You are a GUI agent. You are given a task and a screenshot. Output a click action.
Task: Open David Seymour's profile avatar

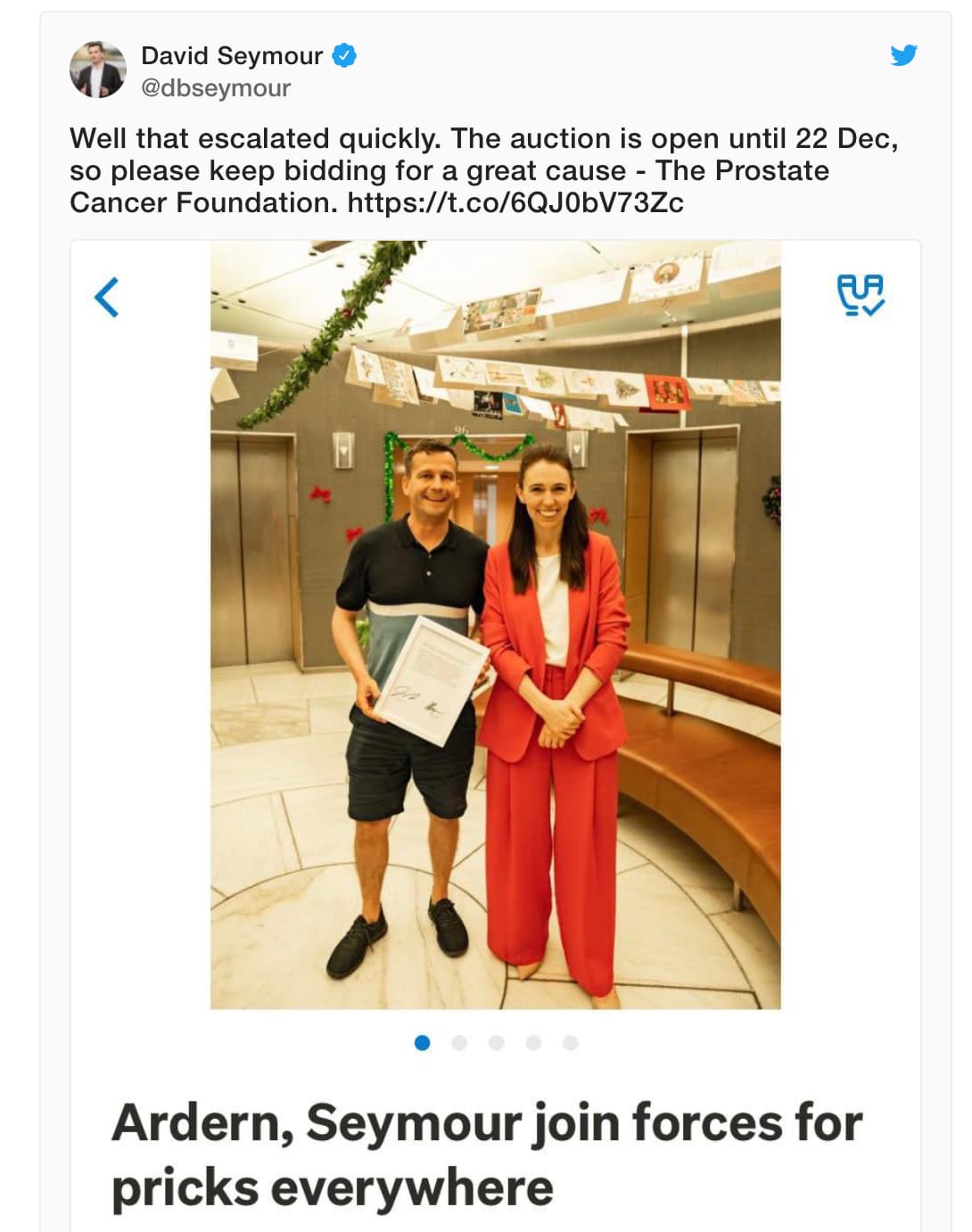pos(97,70)
